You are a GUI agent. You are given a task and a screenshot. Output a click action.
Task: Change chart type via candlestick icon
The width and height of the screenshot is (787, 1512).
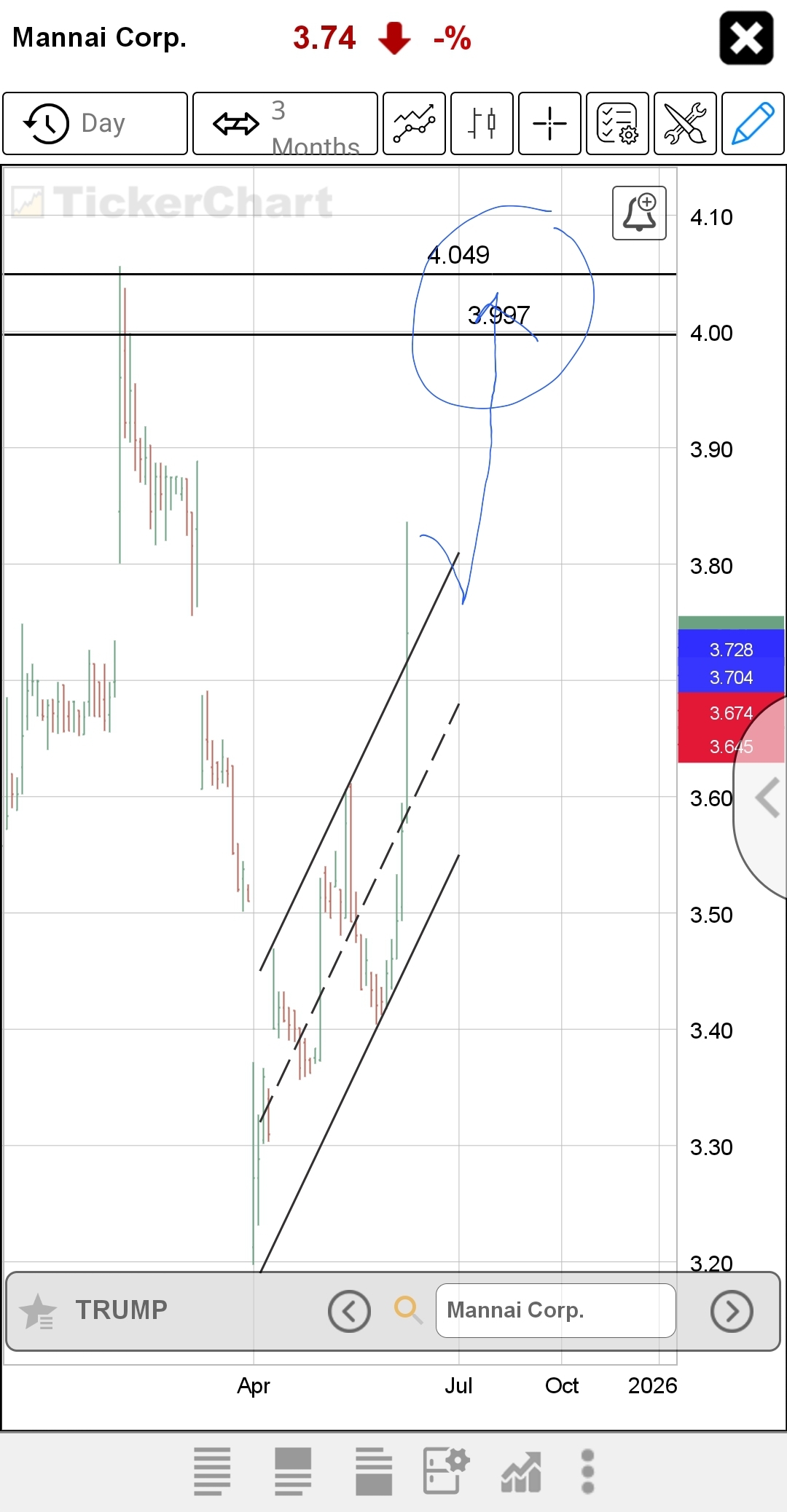[482, 123]
